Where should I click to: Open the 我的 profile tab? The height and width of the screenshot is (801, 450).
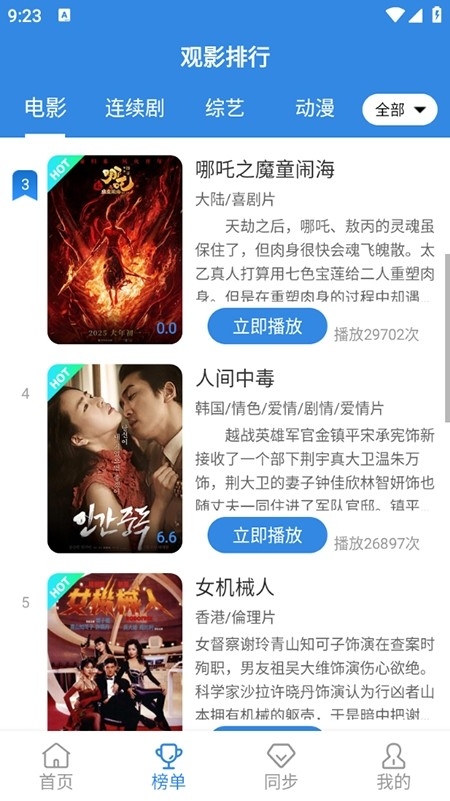click(393, 766)
